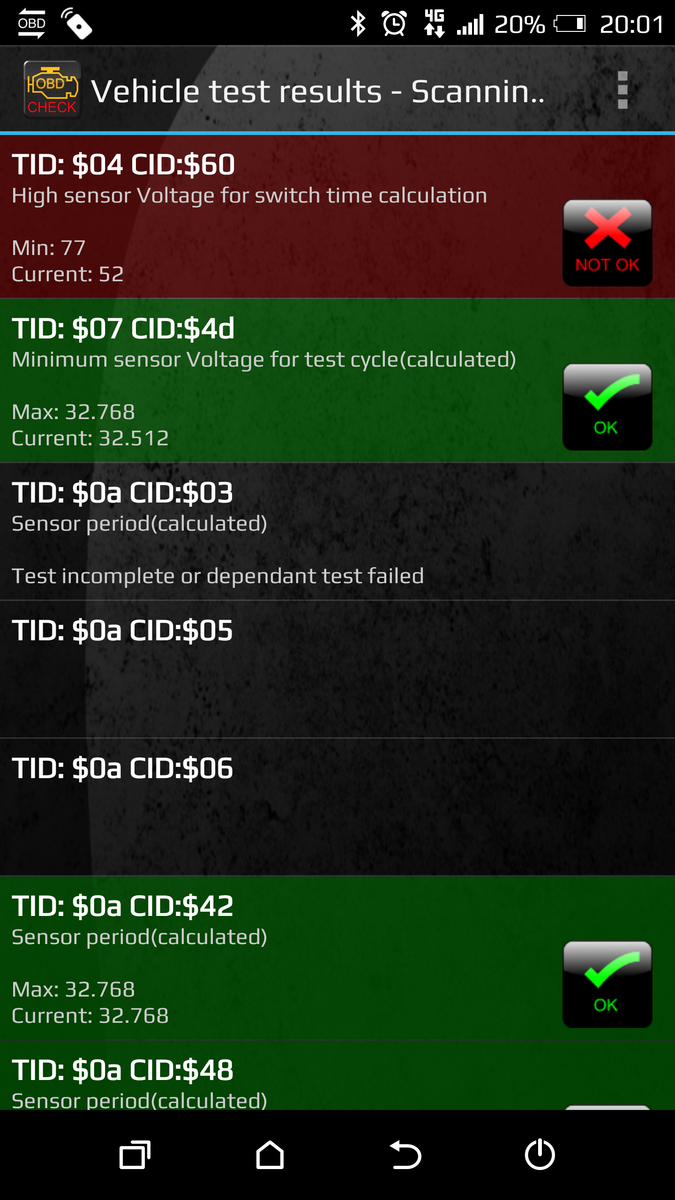This screenshot has height=1200, width=675.
Task: Go to the home screen
Action: click(270, 1156)
